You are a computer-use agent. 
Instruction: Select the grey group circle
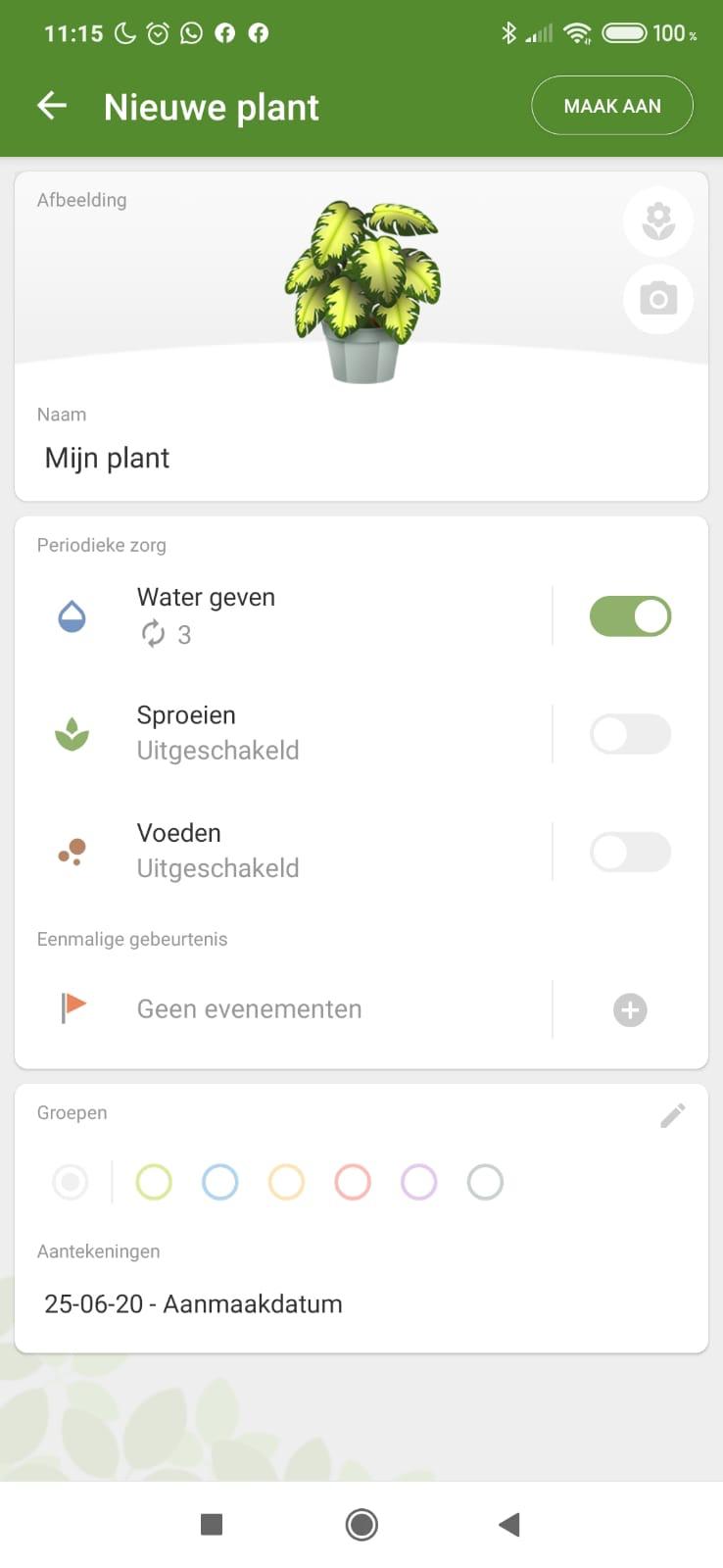point(485,1182)
